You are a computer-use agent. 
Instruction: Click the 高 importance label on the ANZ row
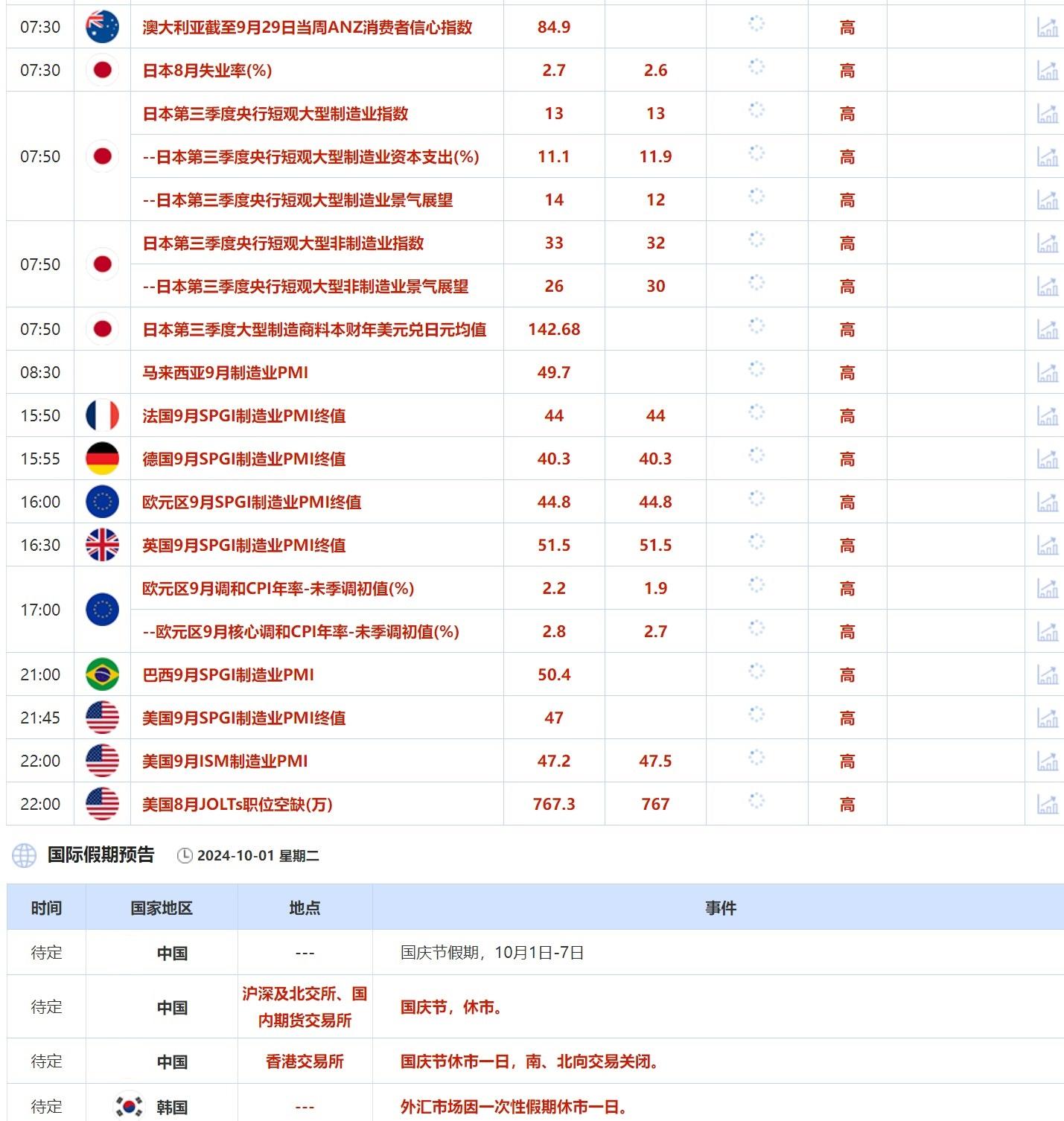click(847, 28)
